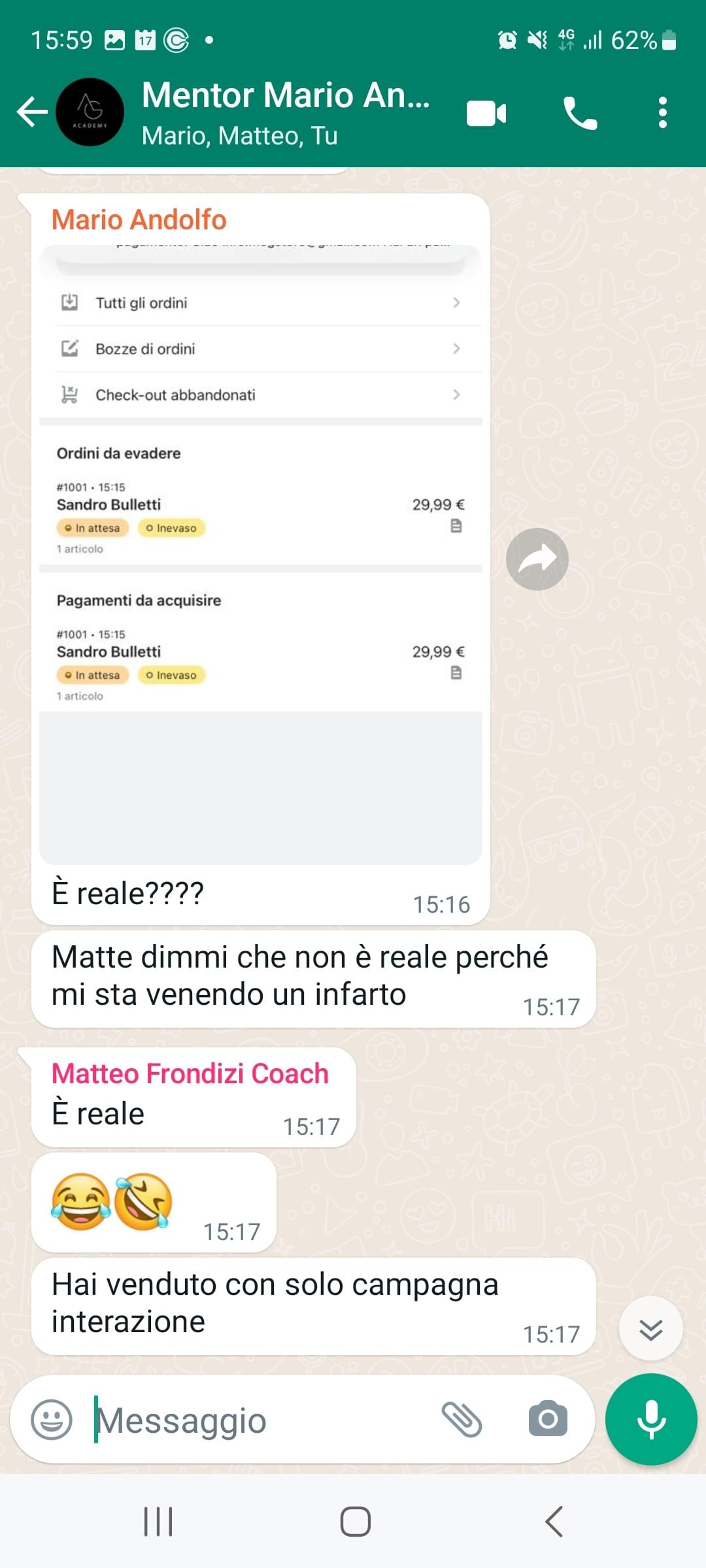This screenshot has width=706, height=1568.
Task: Start a voice call
Action: [x=580, y=113]
